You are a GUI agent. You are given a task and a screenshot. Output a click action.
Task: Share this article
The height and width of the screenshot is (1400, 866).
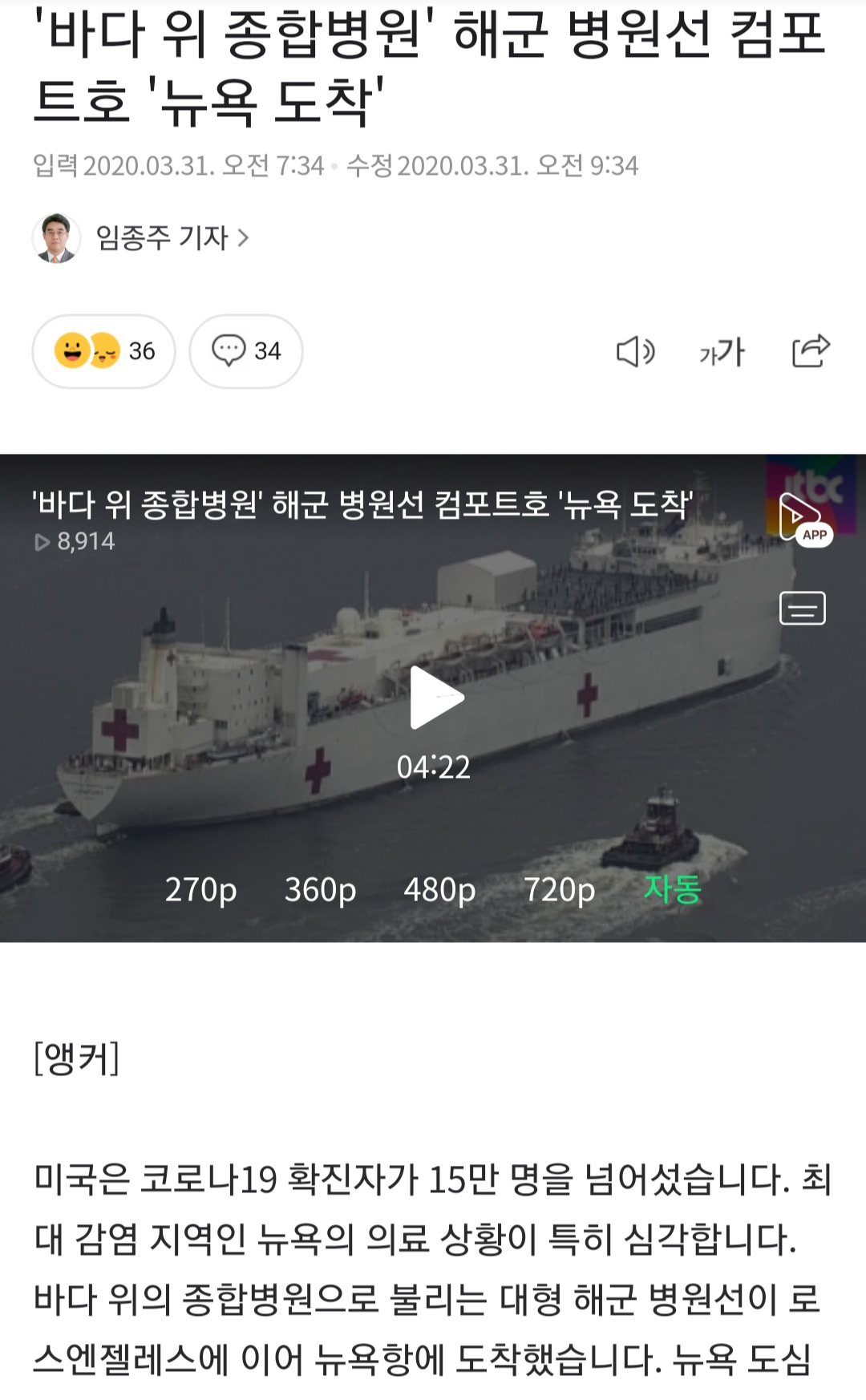[811, 350]
